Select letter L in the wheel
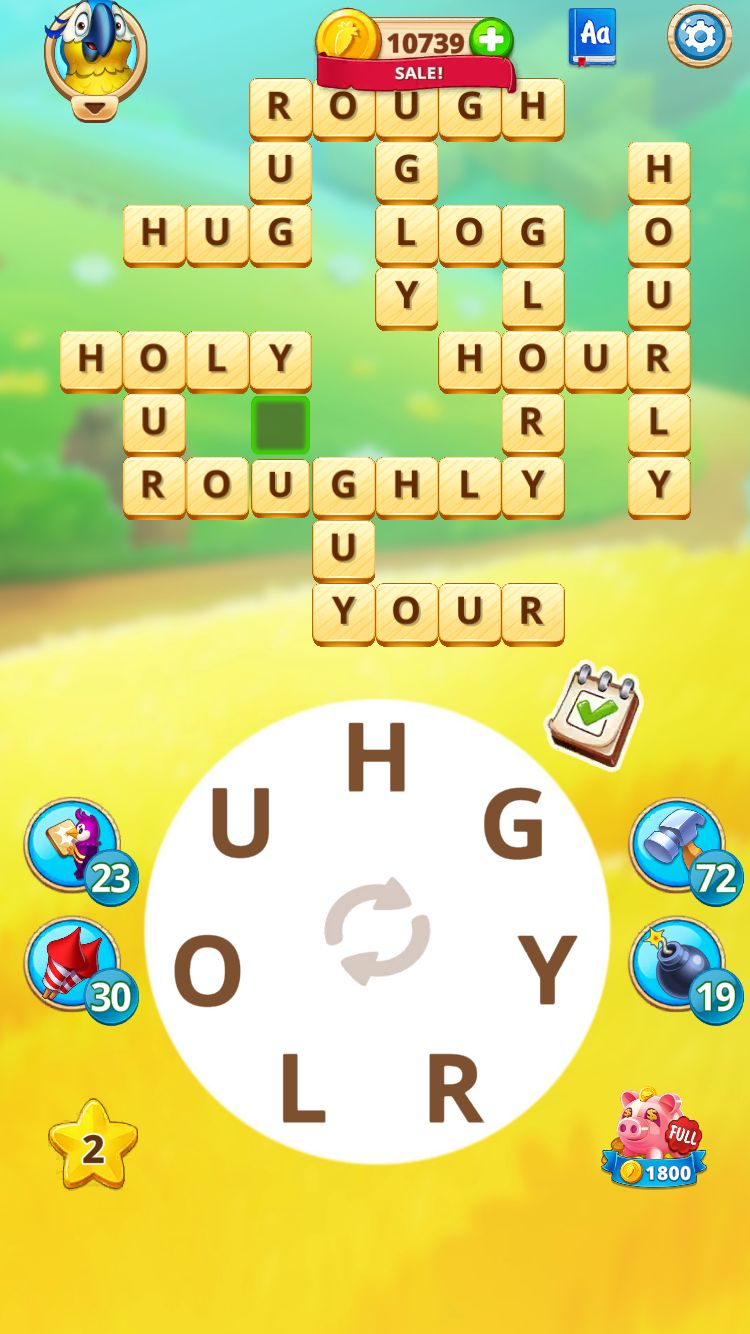This screenshot has width=750, height=1334. click(x=302, y=1088)
